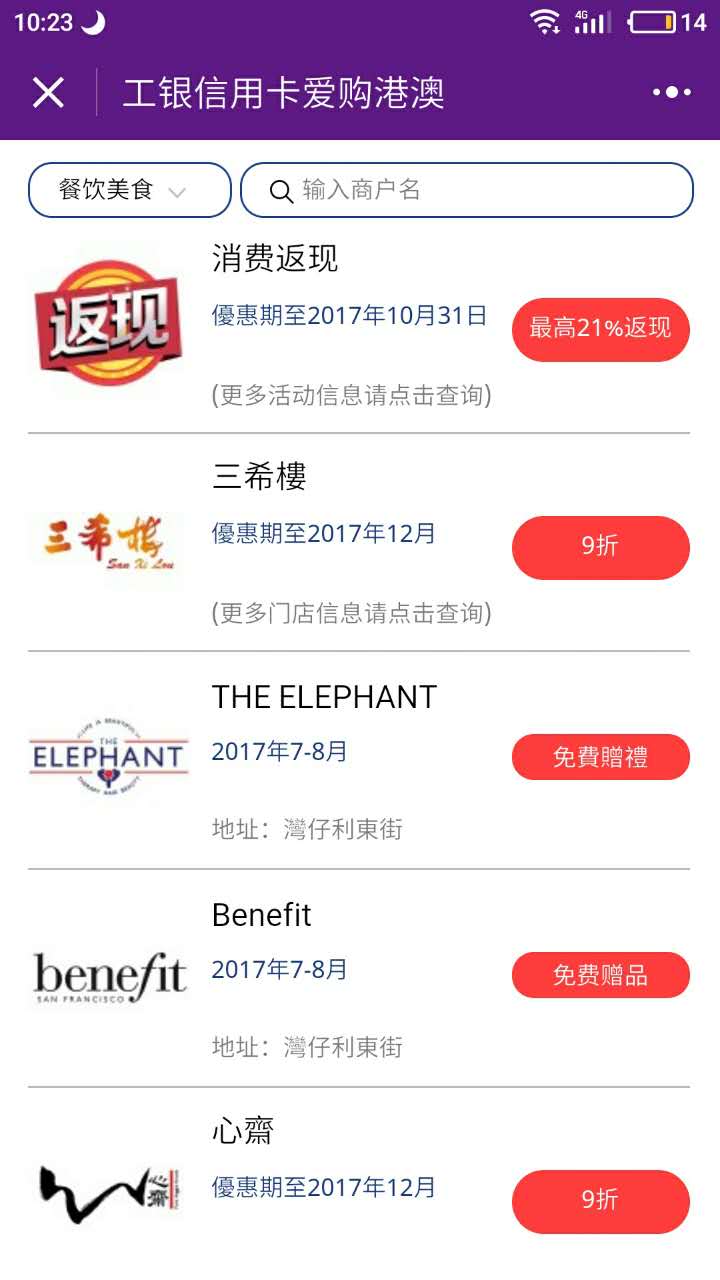Tap the 免费贈禮 button for THE ELEPHANT
Viewport: 720px width, 1280px height.
point(600,757)
